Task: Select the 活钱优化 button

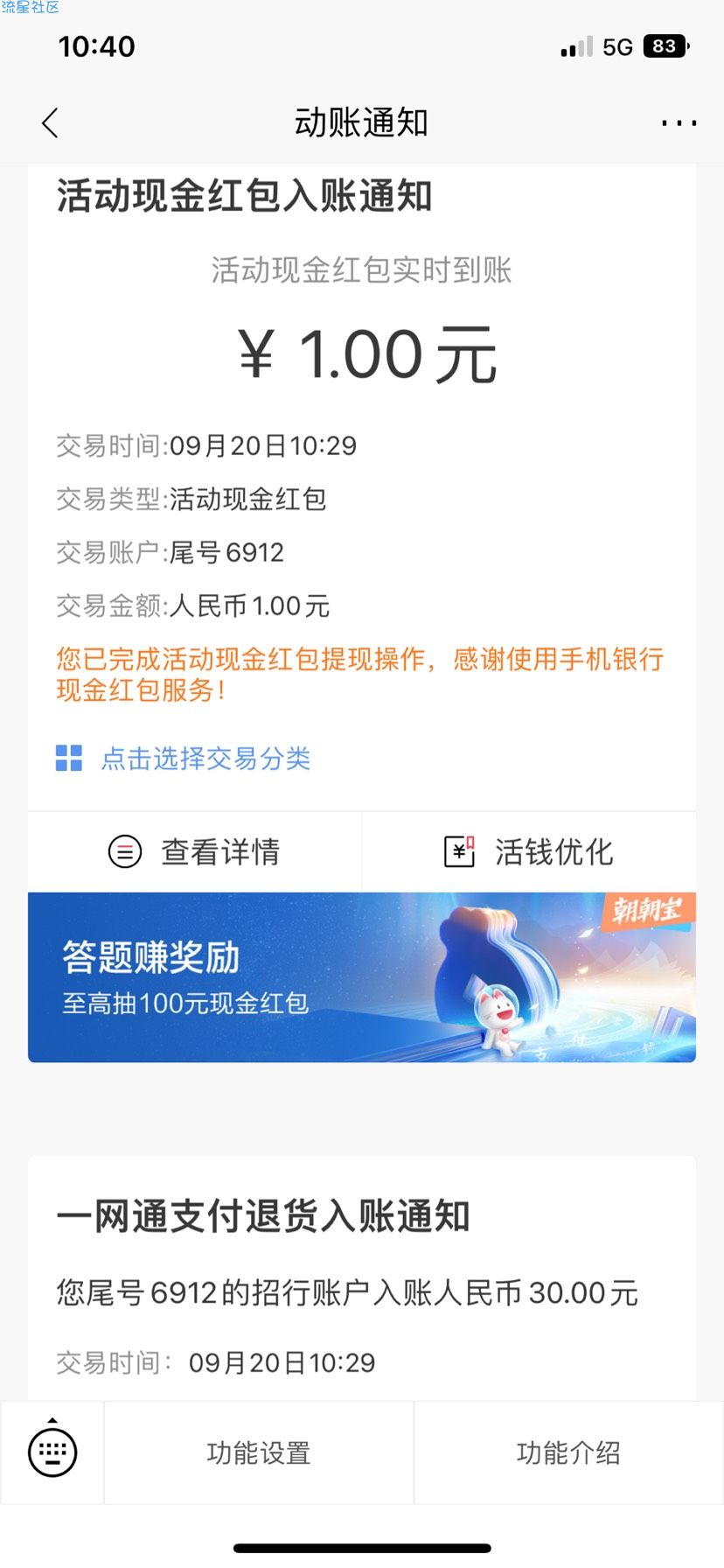Action: click(x=529, y=851)
